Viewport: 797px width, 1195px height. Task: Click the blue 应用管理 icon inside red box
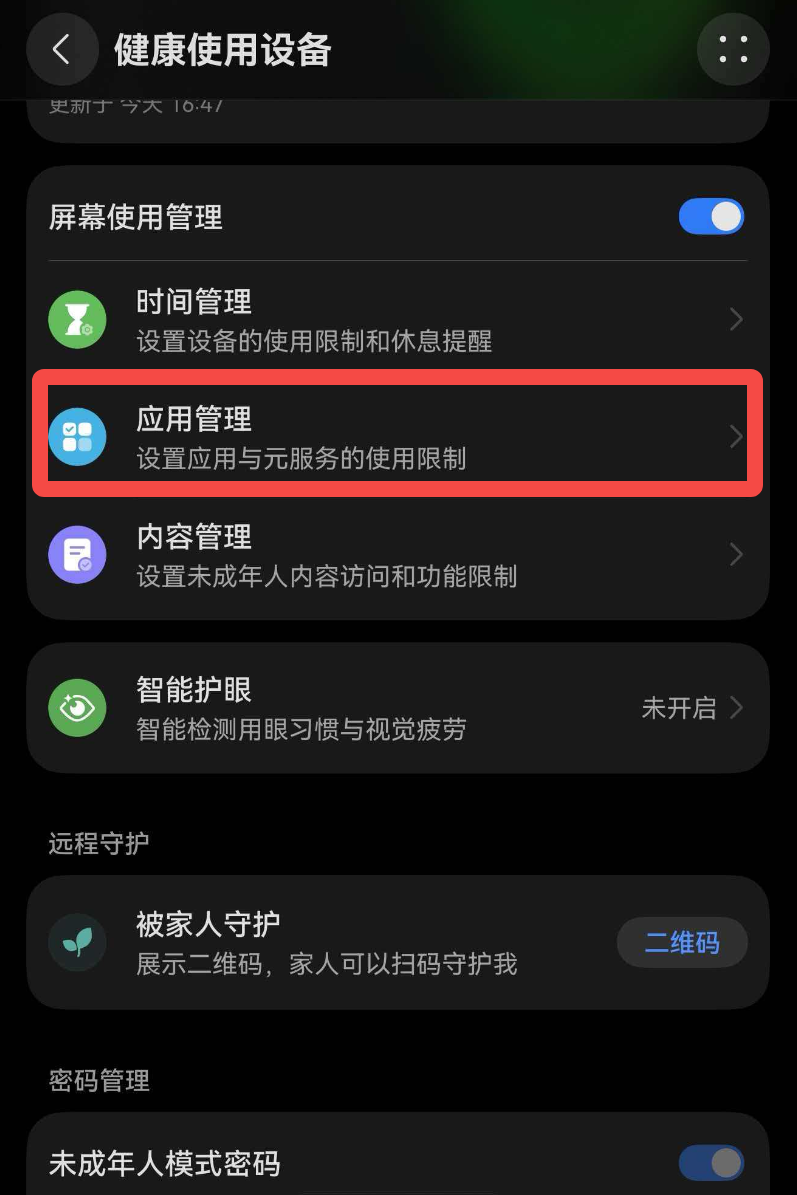(77, 437)
